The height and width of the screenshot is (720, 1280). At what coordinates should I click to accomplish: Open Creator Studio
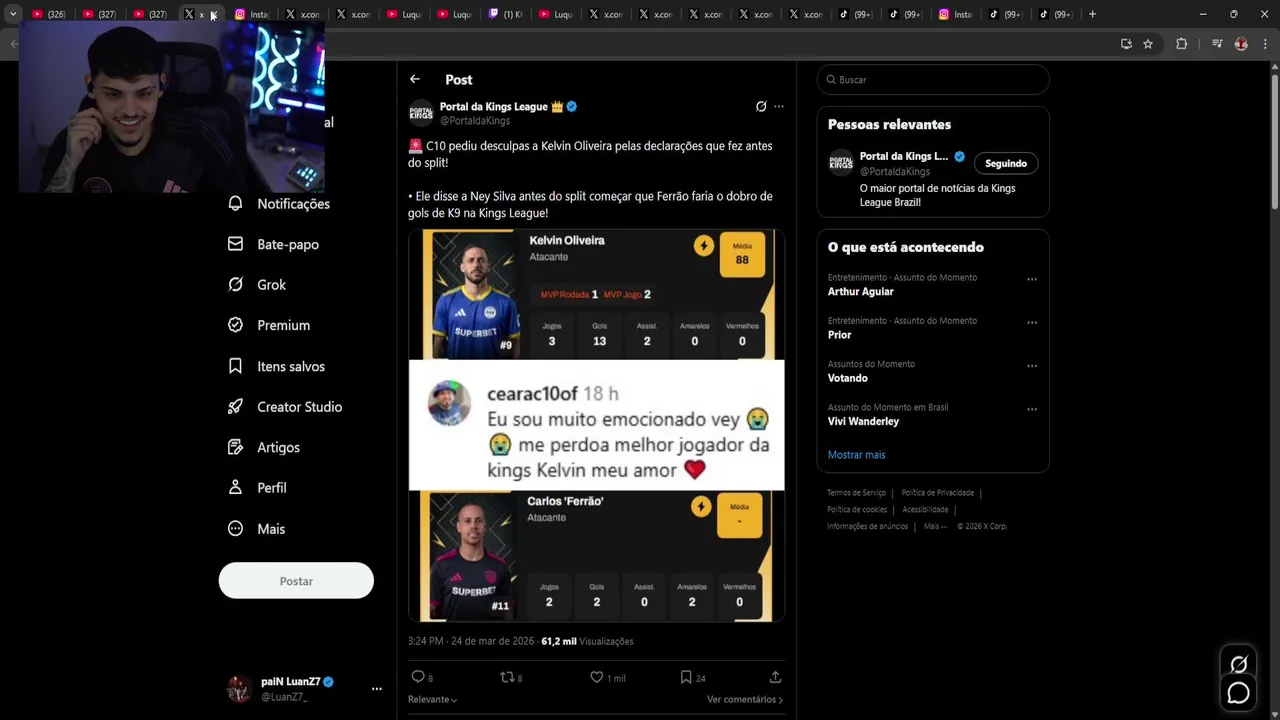click(298, 407)
